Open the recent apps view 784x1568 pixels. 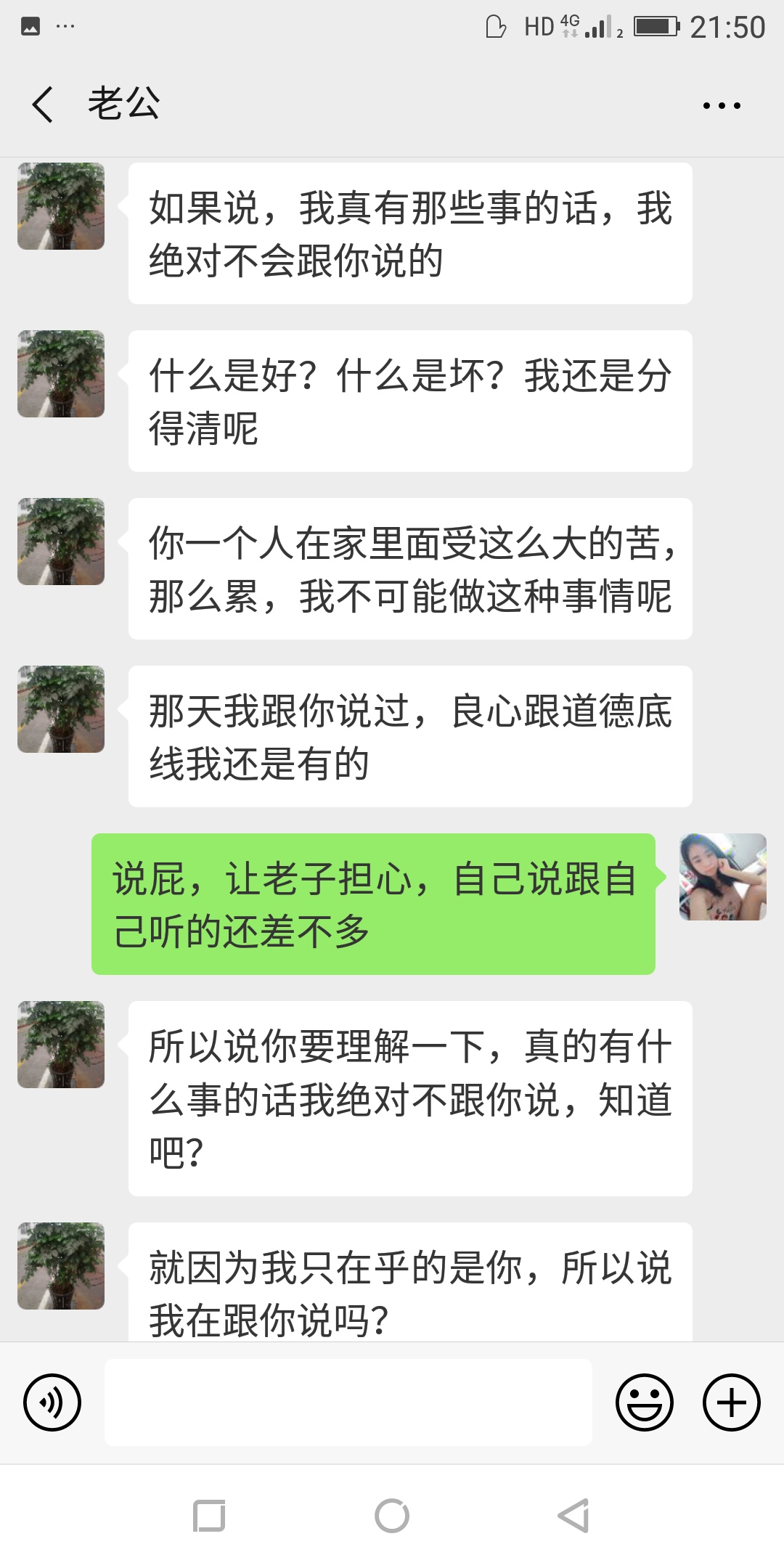point(209,1516)
